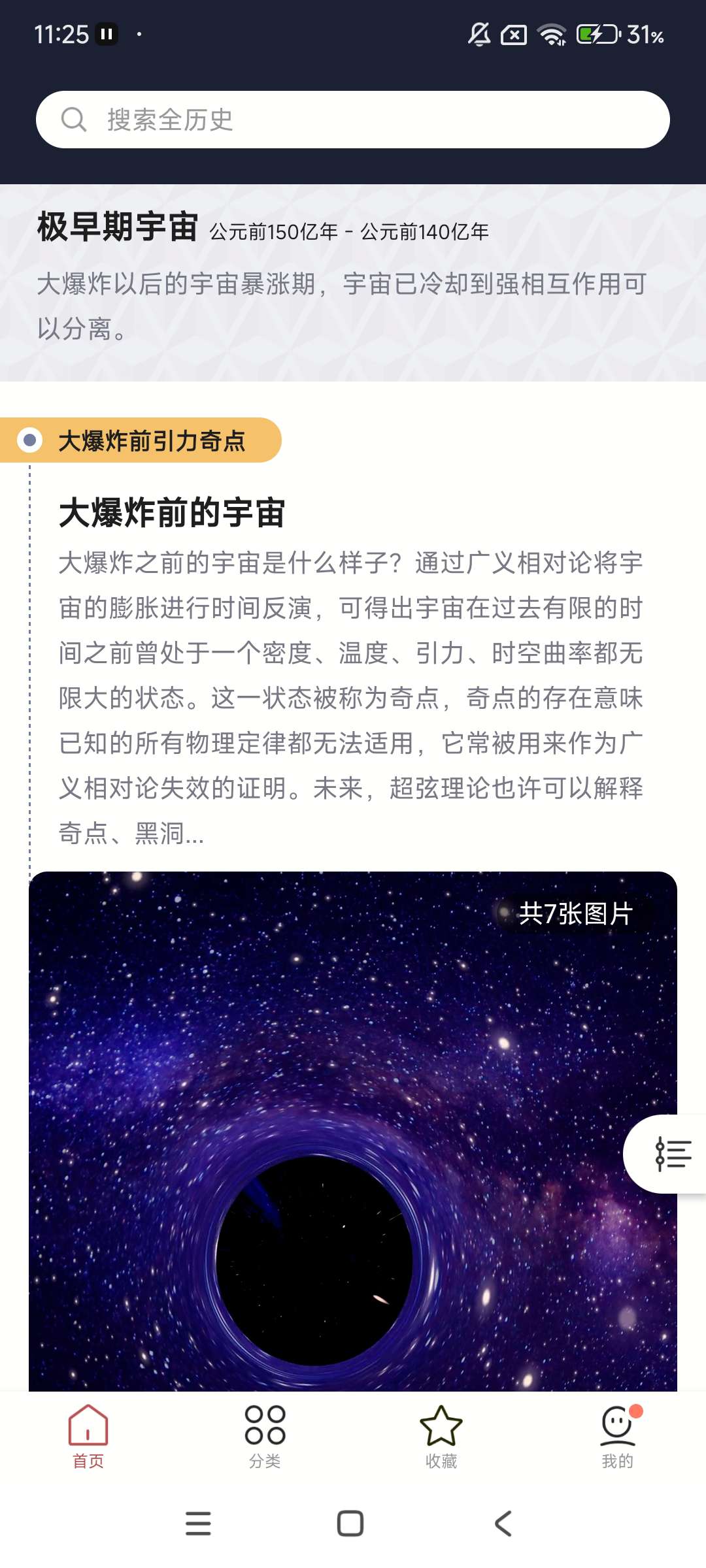Go to the 我的 profile tab
The width and height of the screenshot is (706, 1568).
coord(617,1436)
